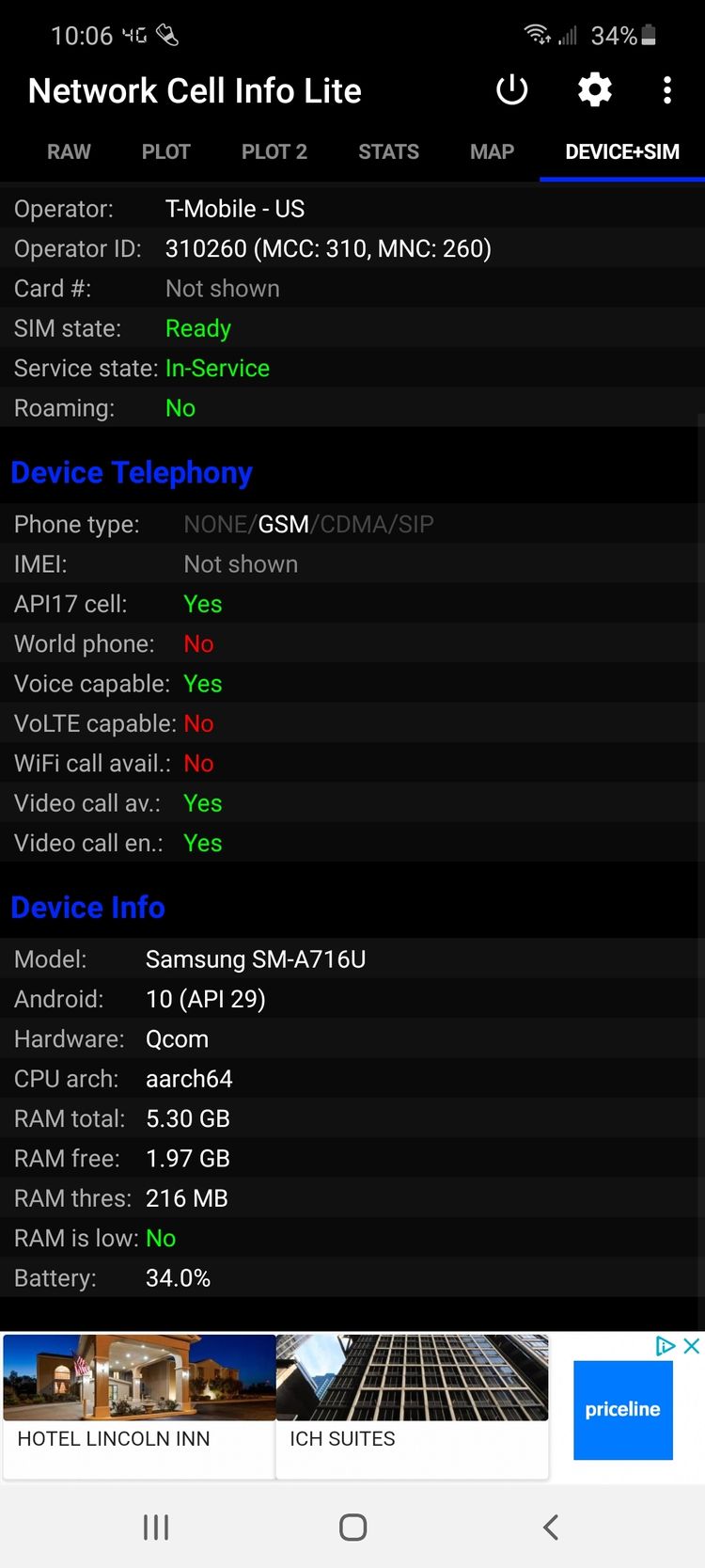Tap the Priceline ad logo
The image size is (705, 1568).
tap(623, 1410)
